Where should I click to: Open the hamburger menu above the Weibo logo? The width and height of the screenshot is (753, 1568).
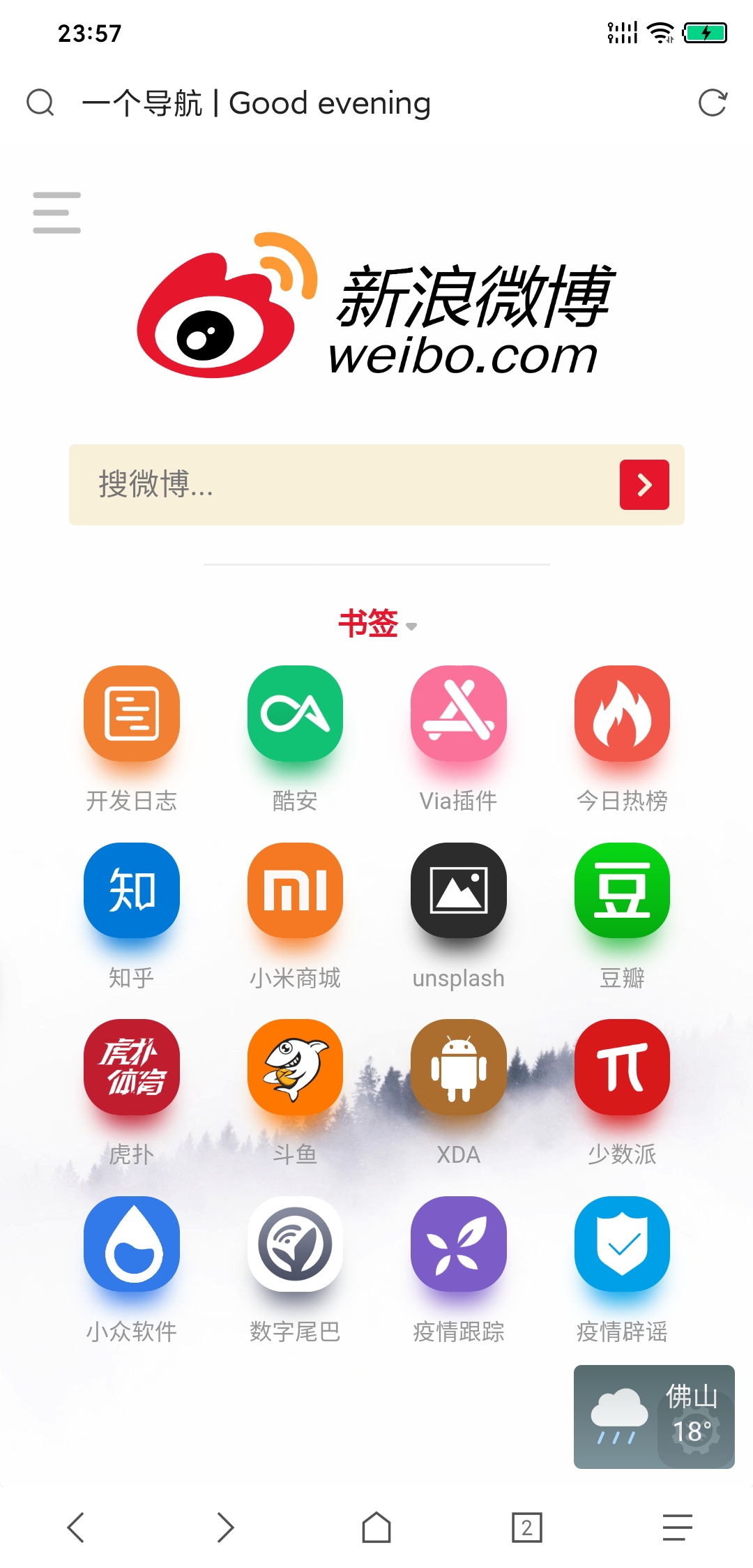click(x=56, y=213)
